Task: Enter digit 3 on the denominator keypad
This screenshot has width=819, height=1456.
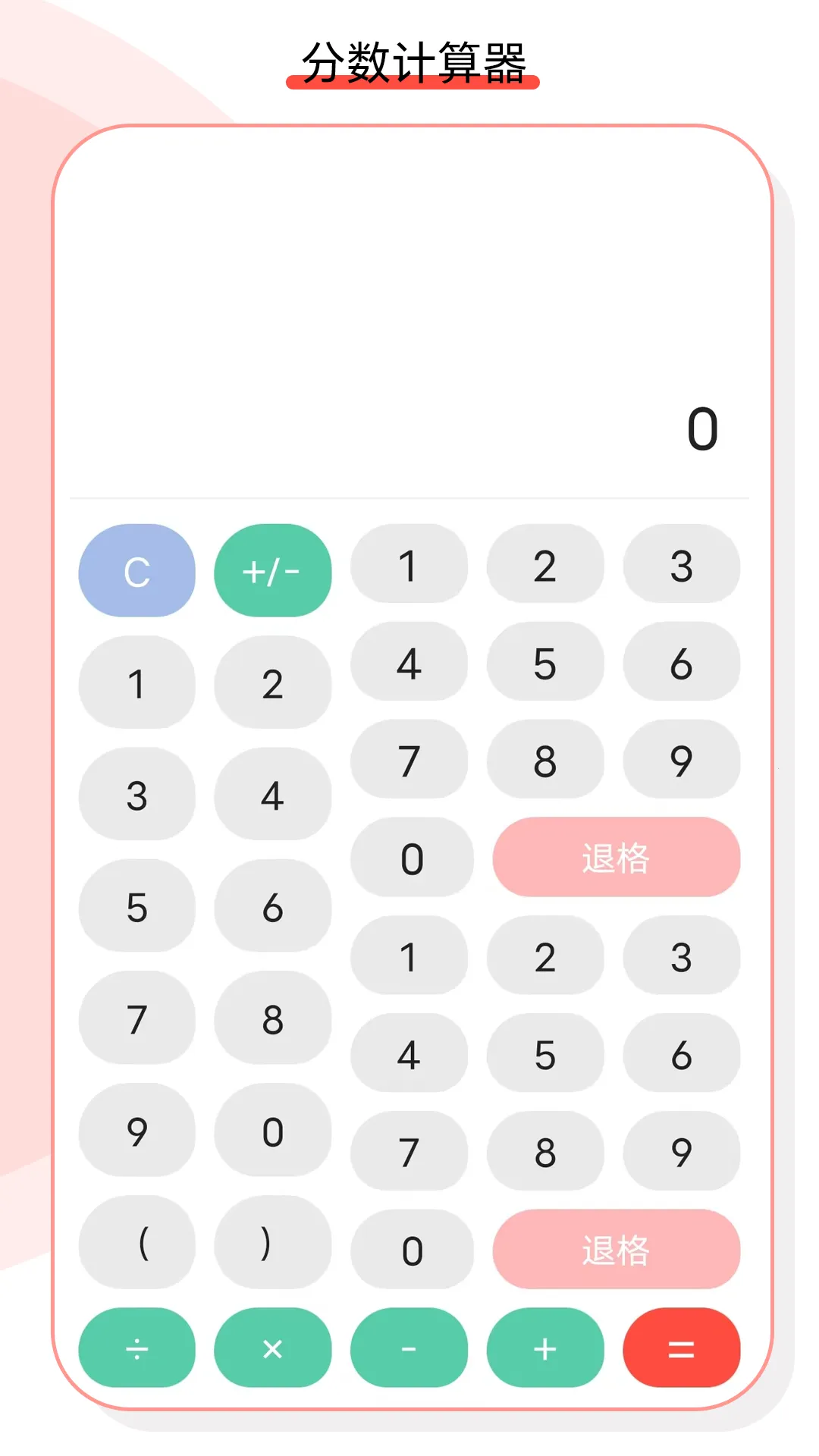Action: click(681, 958)
